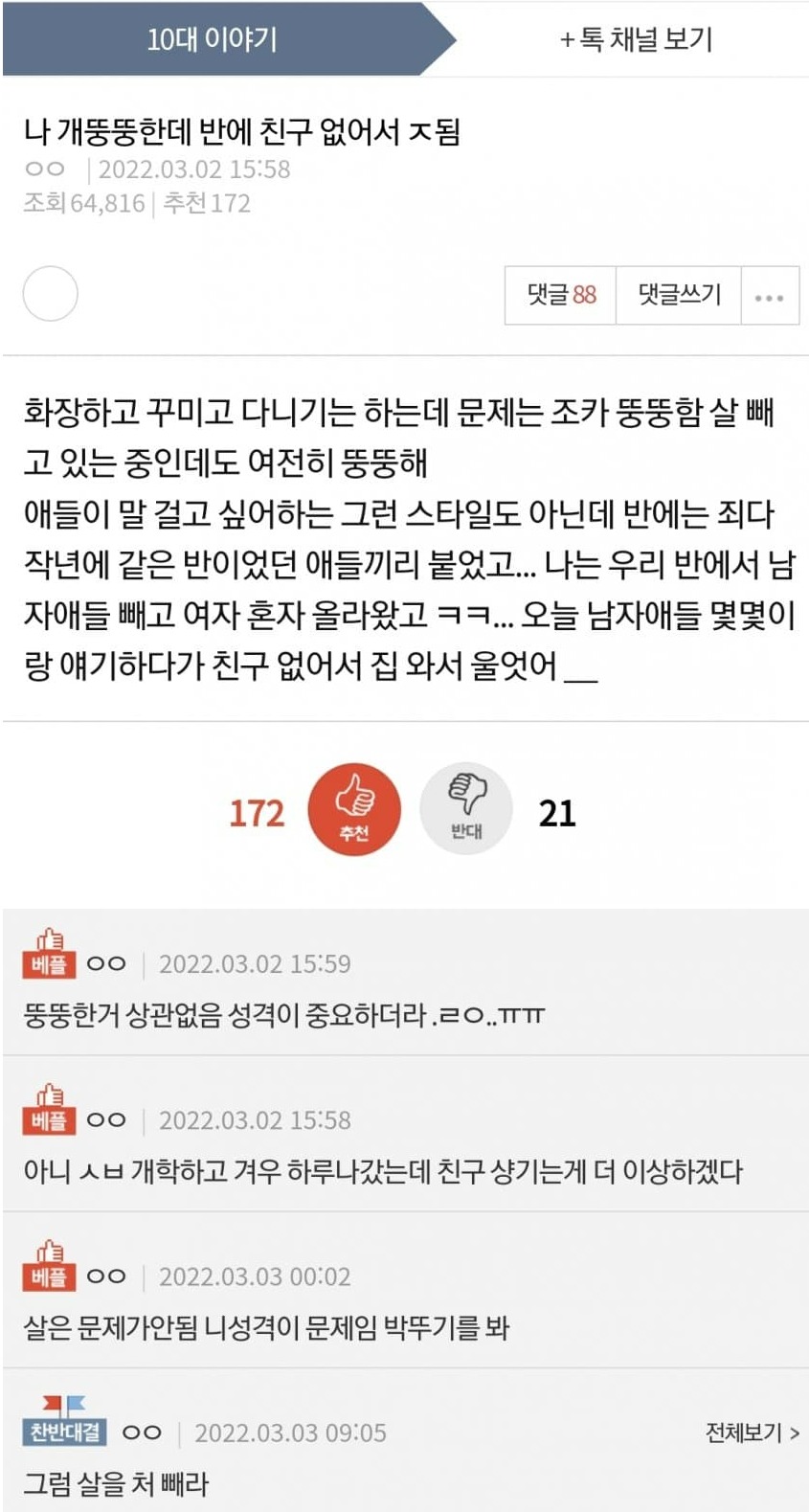Viewport: 809px width, 1512px height.
Task: Open the three-dot more options menu
Action: pos(770,295)
